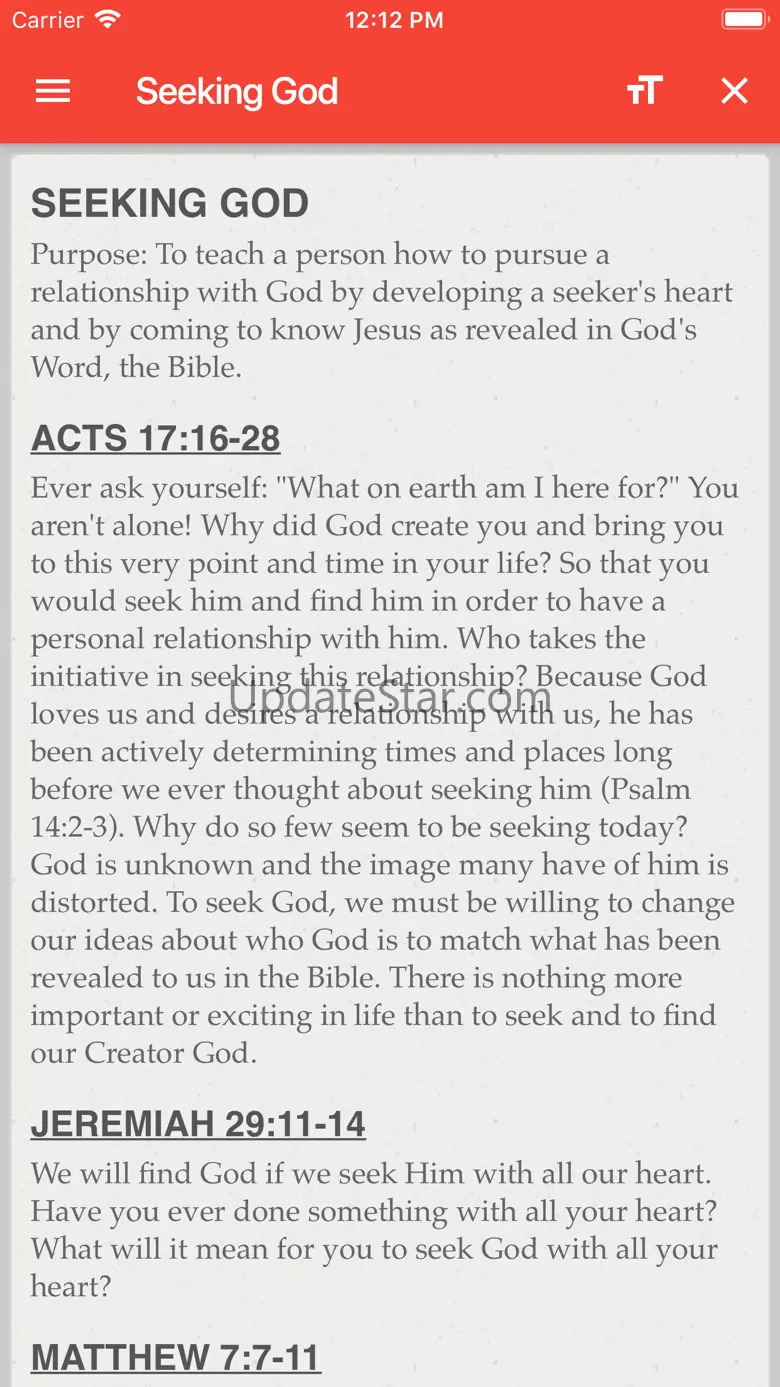The width and height of the screenshot is (780, 1387).
Task: Open the Acts 17:16-28 scripture link
Action: coord(155,438)
